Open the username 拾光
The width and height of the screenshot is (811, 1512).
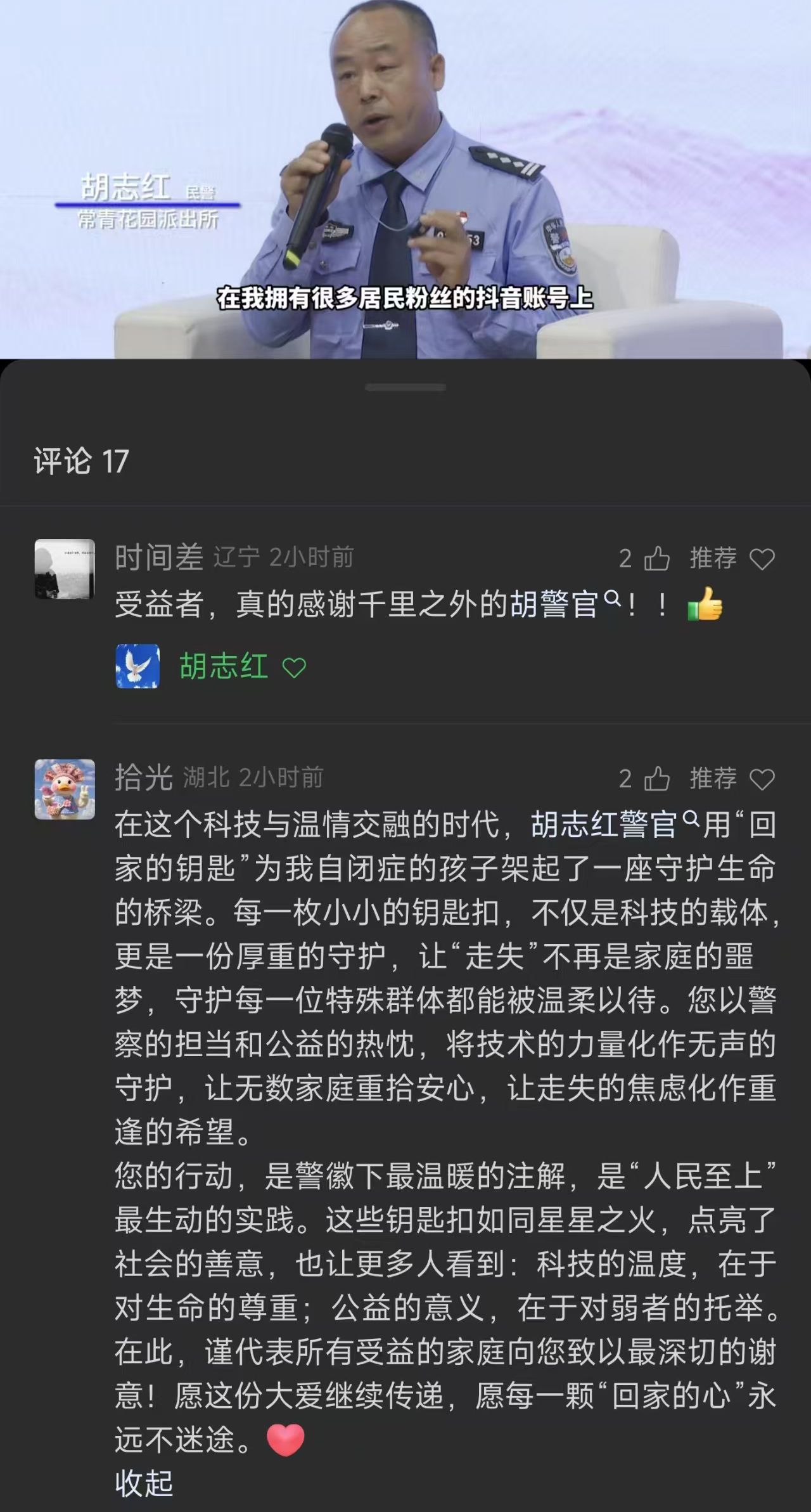(144, 777)
